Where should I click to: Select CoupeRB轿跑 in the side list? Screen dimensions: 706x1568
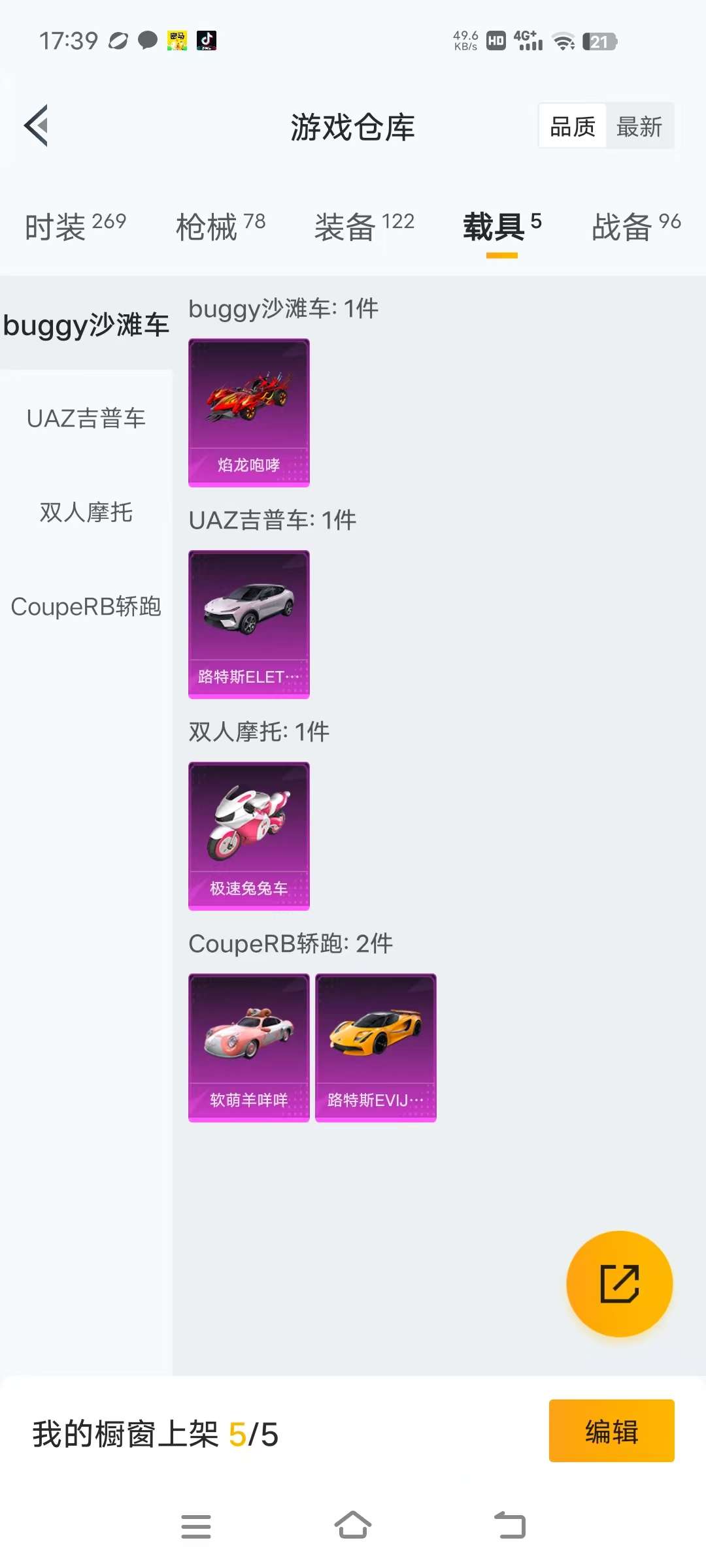tap(86, 606)
